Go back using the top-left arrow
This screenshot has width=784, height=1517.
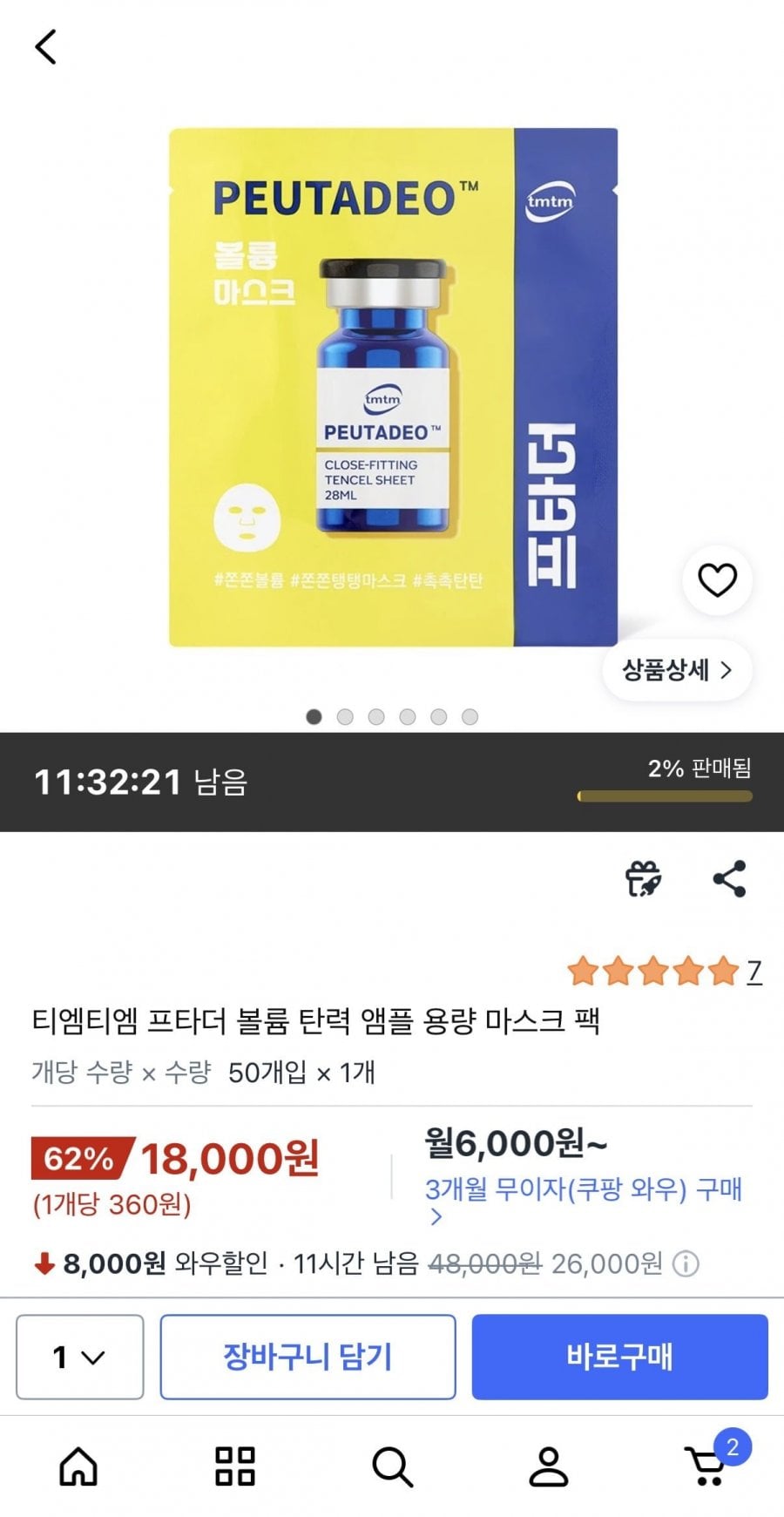pos(45,47)
